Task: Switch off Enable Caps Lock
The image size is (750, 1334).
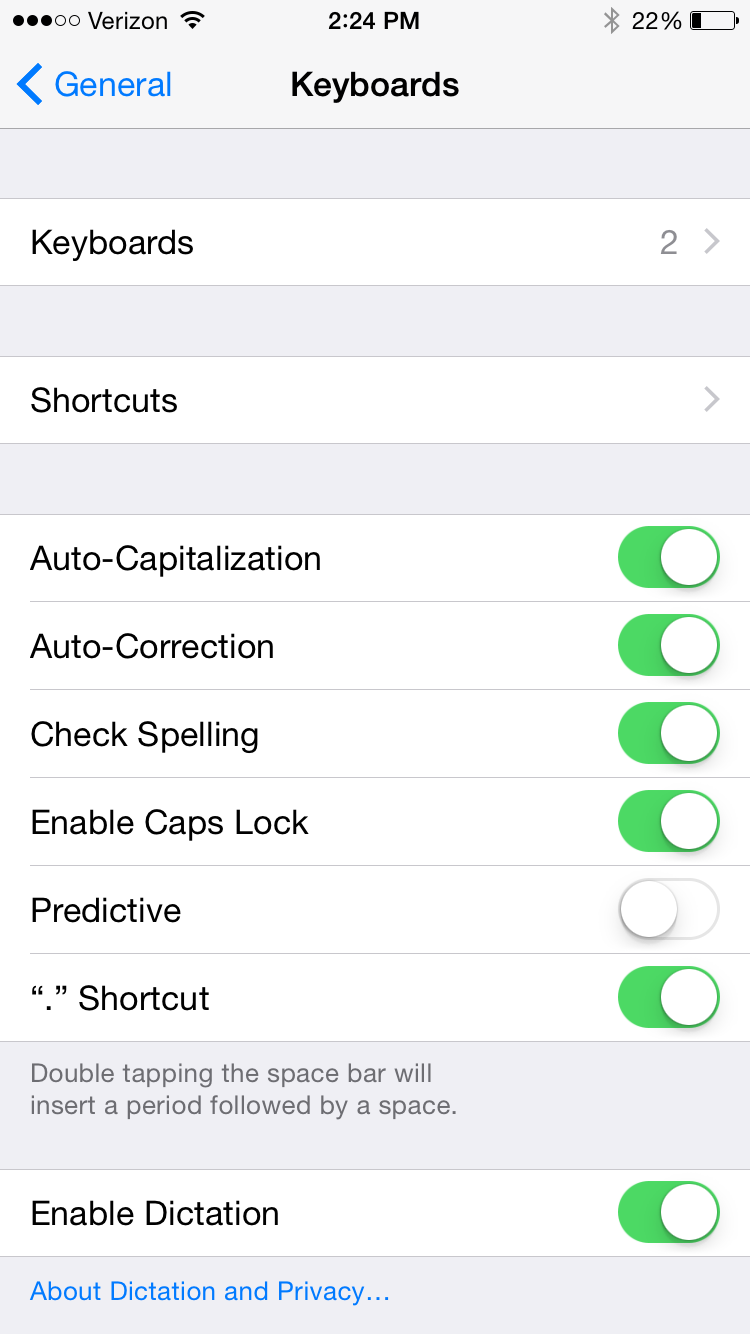Action: click(668, 822)
